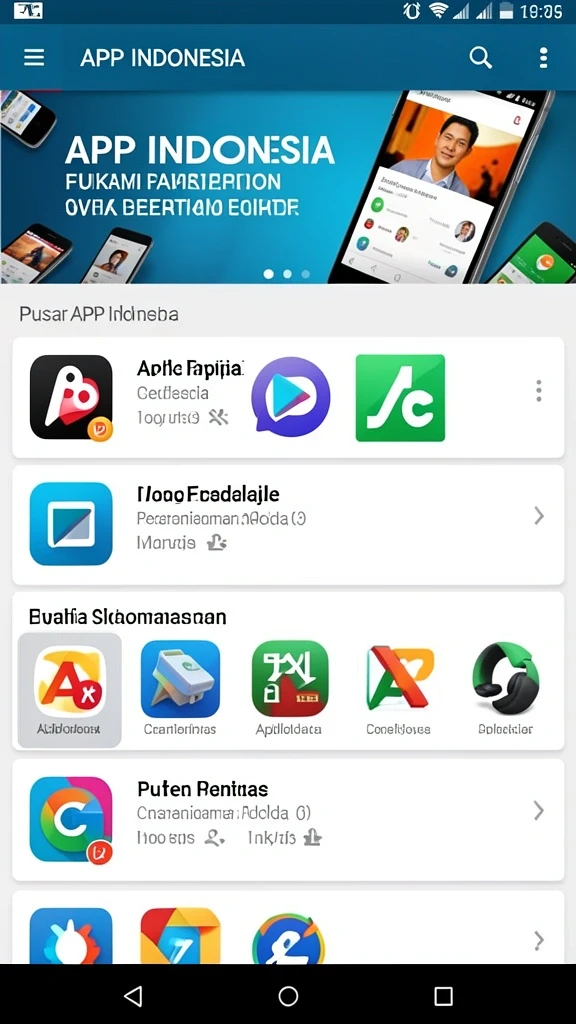Open search in the APP INDONESIA bar
The height and width of the screenshot is (1024, 576).
click(481, 57)
